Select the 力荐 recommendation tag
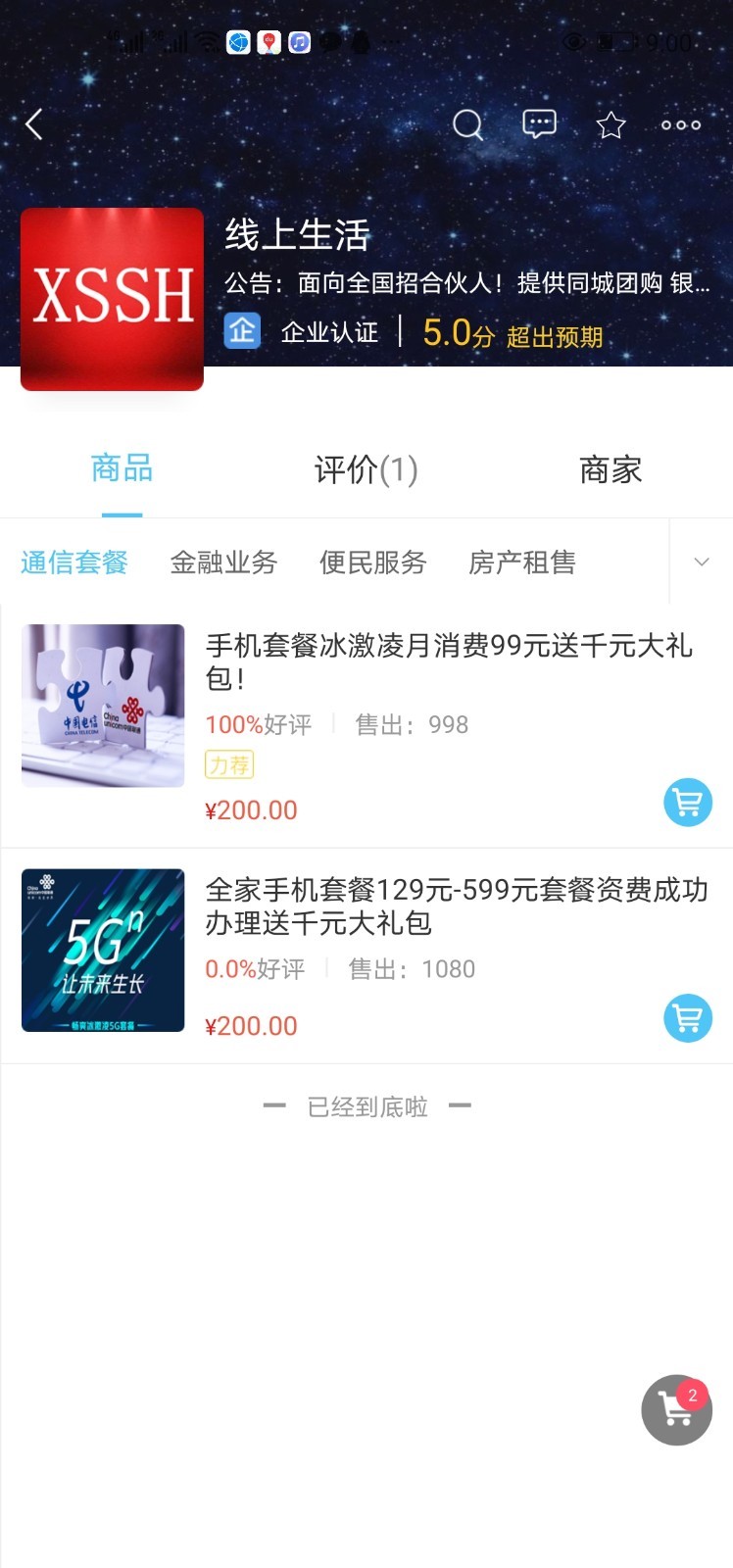This screenshot has width=733, height=1568. [x=227, y=764]
